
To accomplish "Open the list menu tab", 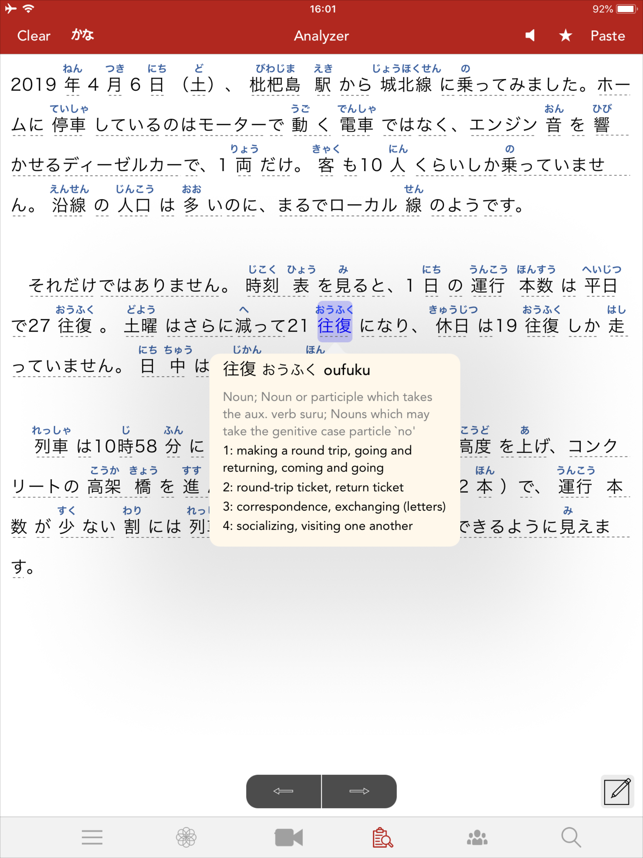I will click(92, 838).
